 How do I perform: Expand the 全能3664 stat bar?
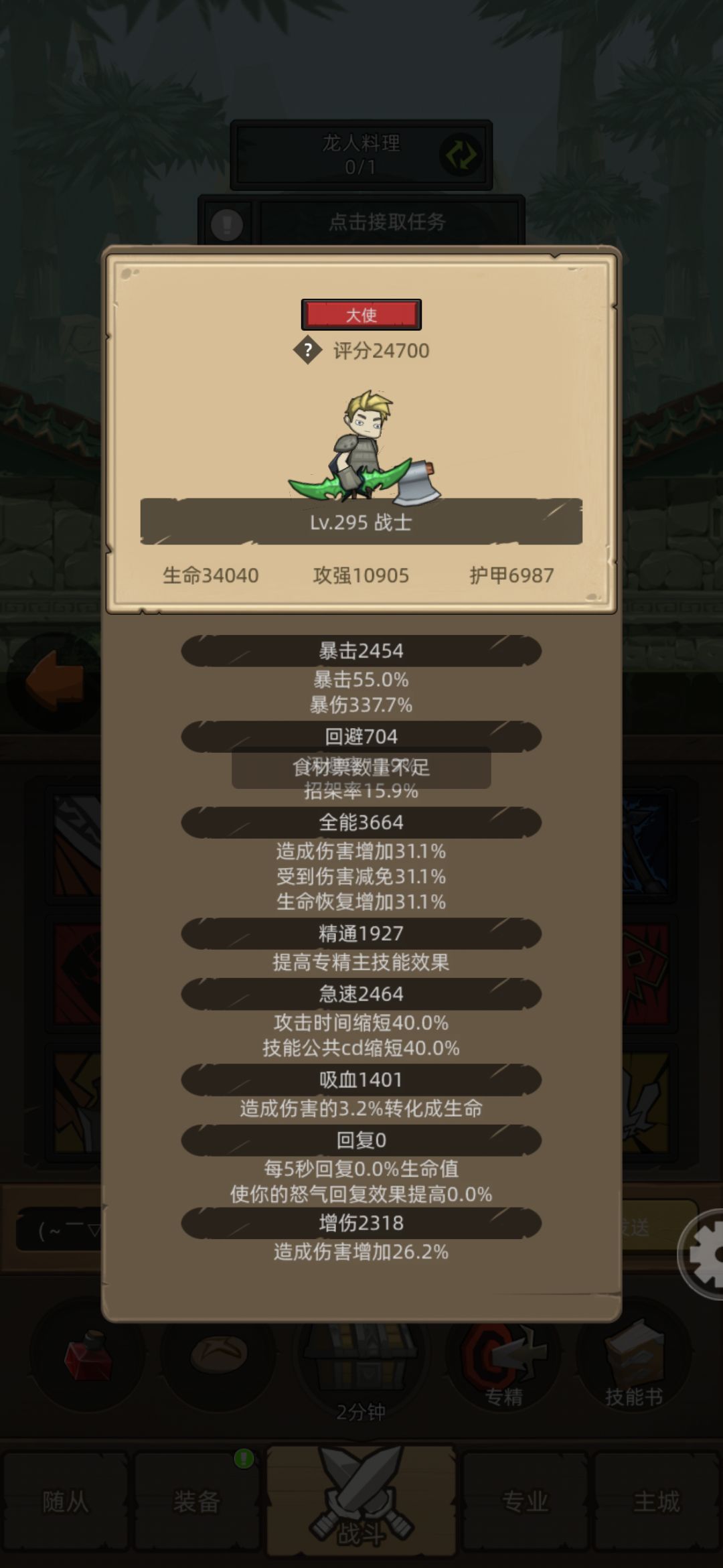[x=361, y=822]
